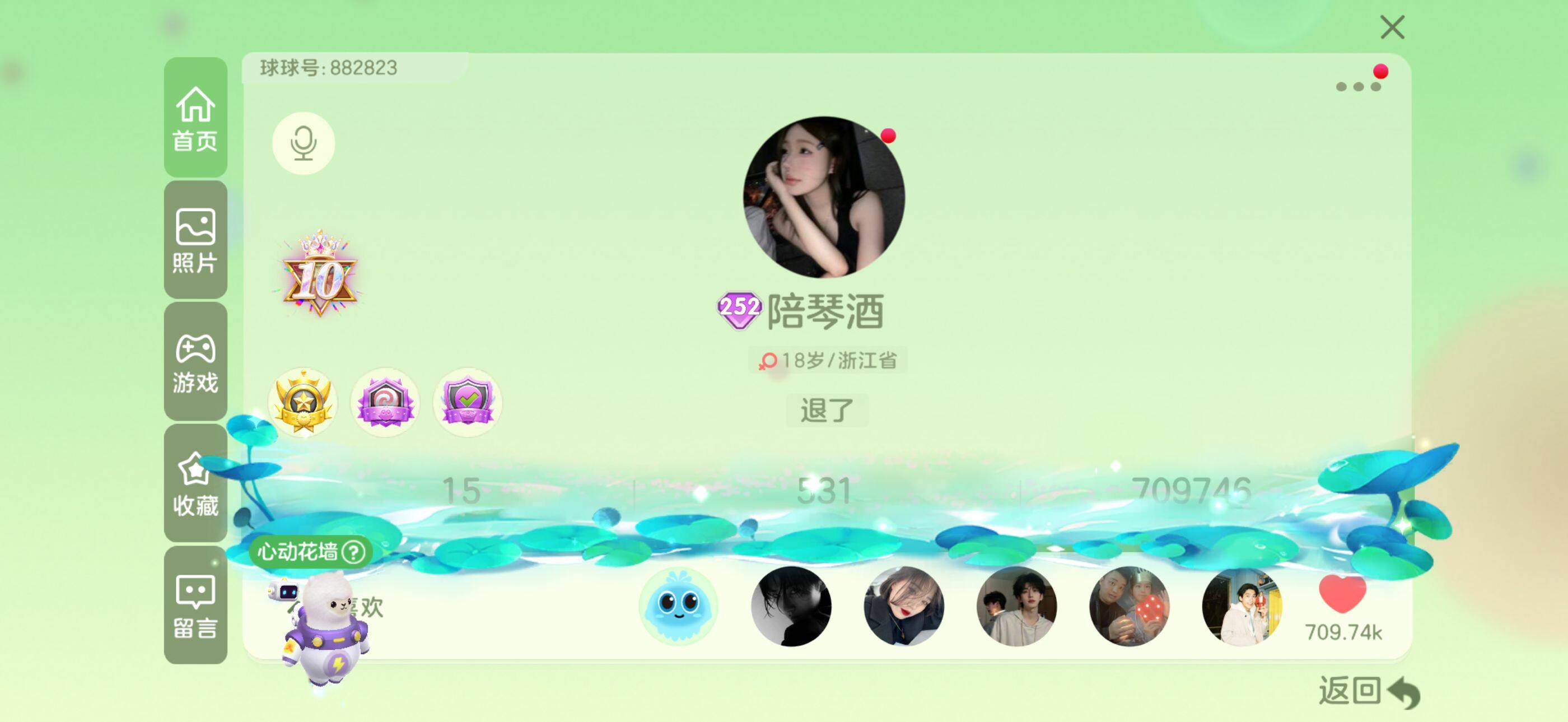Viewport: 1568px width, 722px height.
Task: Open the black-and-white portrait avatar
Action: pyautogui.click(x=791, y=605)
